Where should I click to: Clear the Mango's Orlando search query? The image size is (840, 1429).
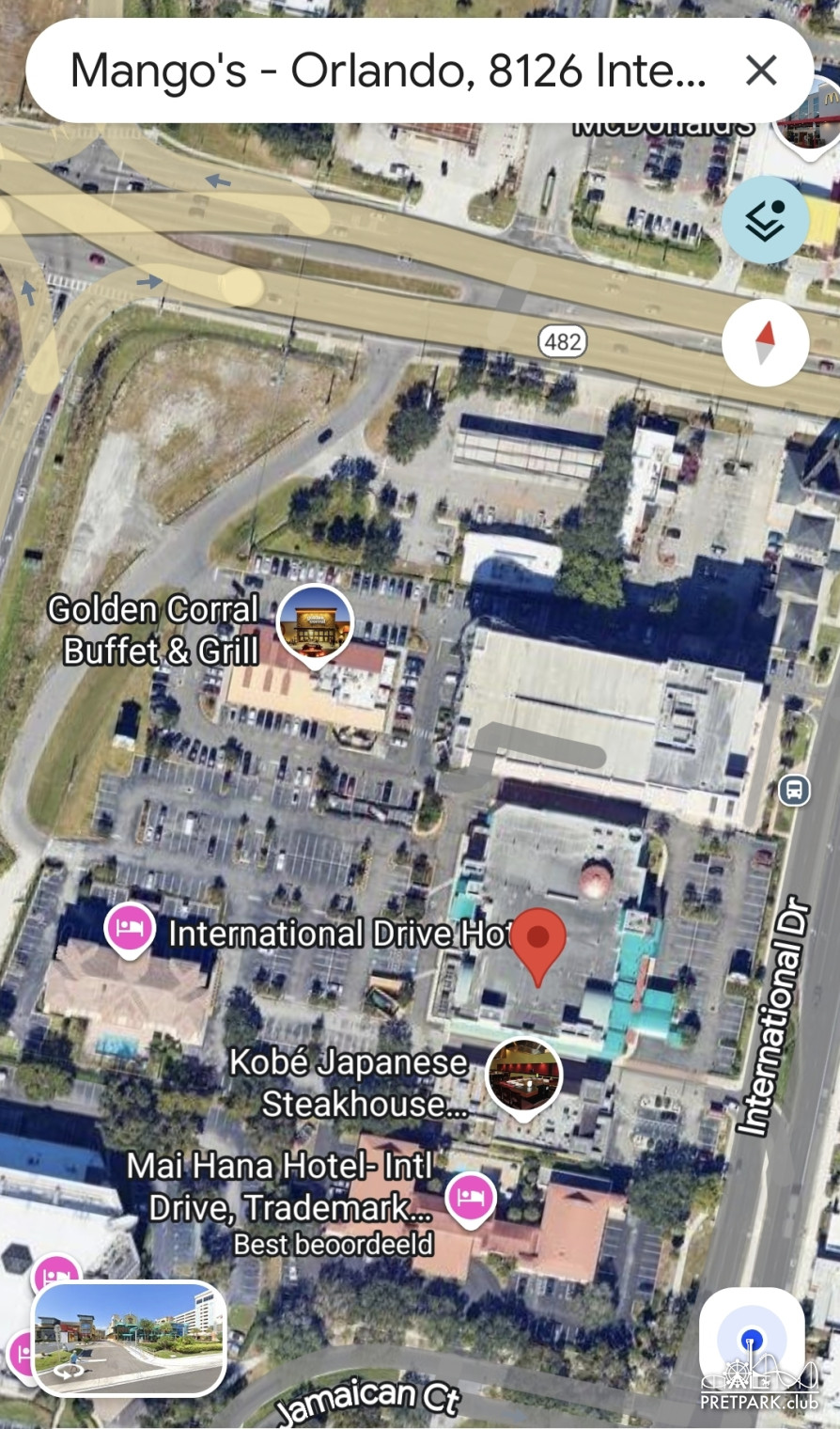click(x=760, y=71)
